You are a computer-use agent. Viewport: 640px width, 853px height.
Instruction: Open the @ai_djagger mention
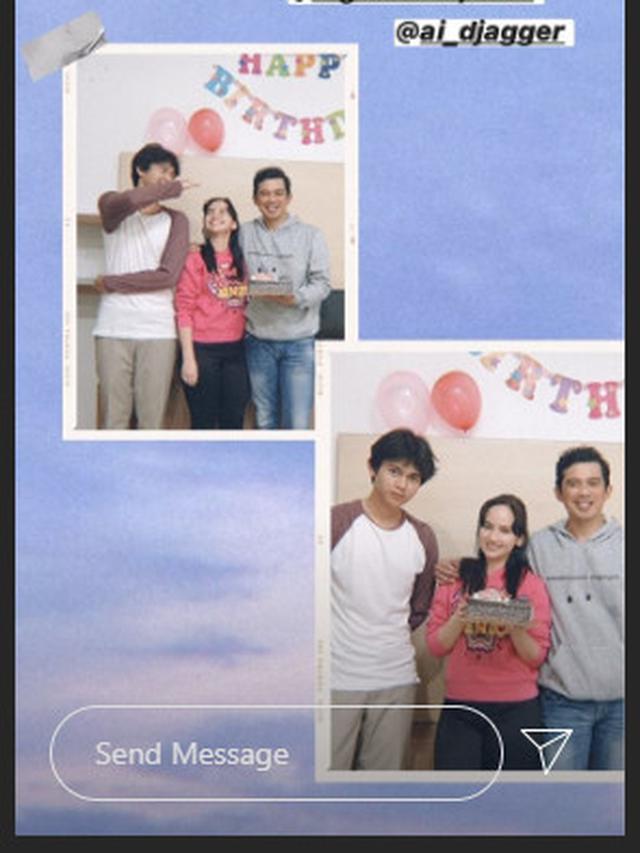pos(483,32)
